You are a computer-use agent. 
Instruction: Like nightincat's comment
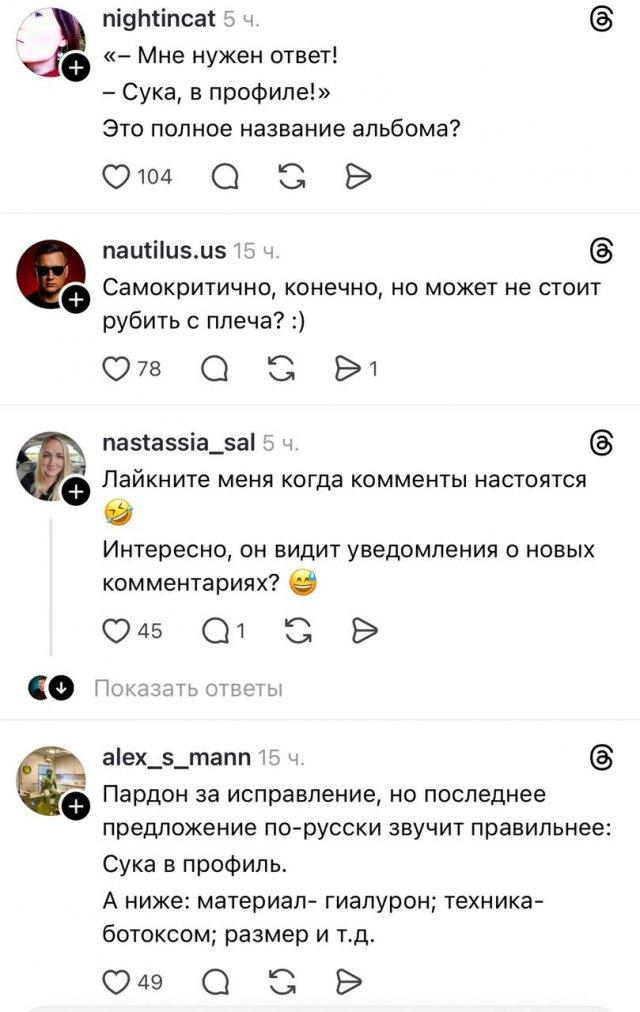point(117,177)
